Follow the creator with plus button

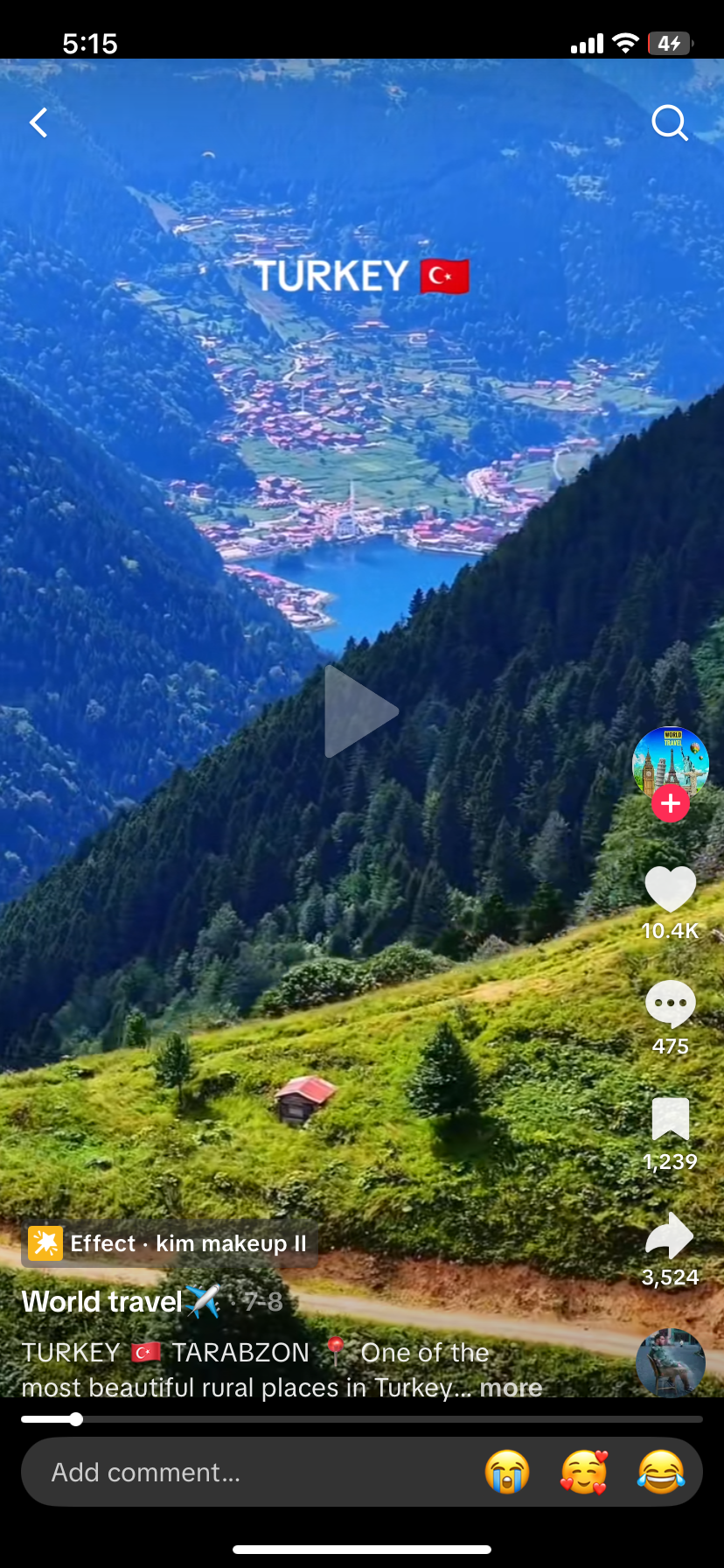click(671, 803)
